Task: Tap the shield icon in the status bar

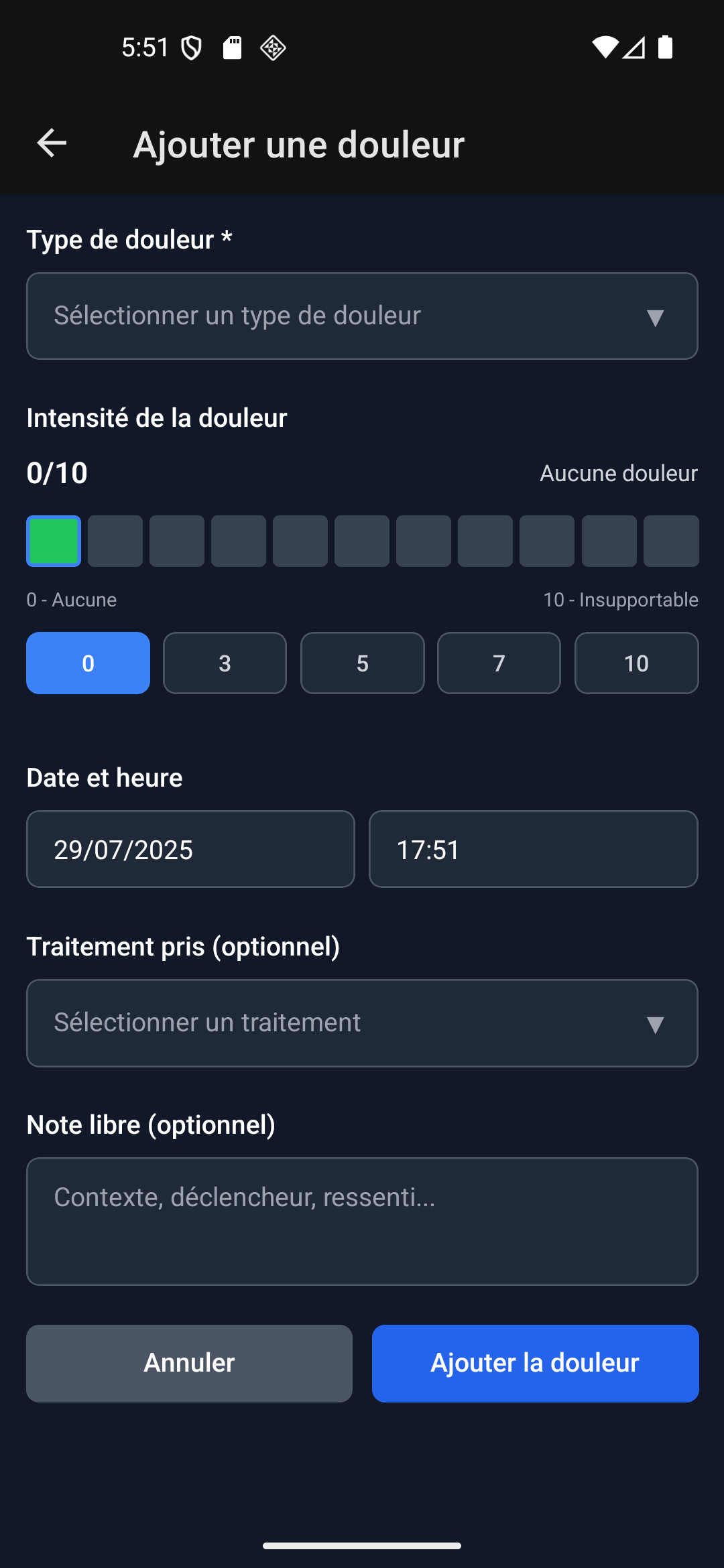Action: (x=190, y=47)
